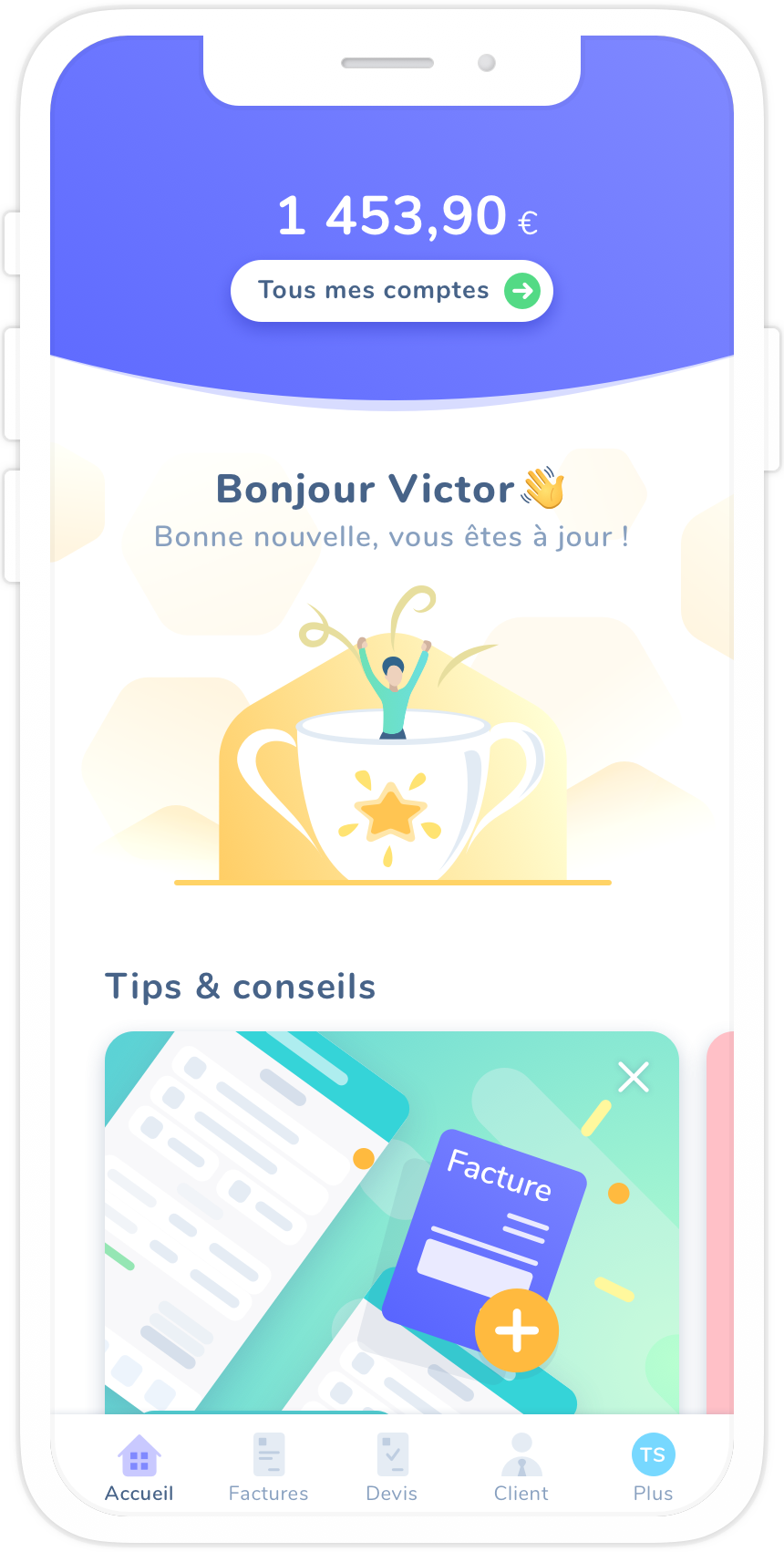Open the Plus tab
Screen dimensions: 784x1552
(x=653, y=1467)
